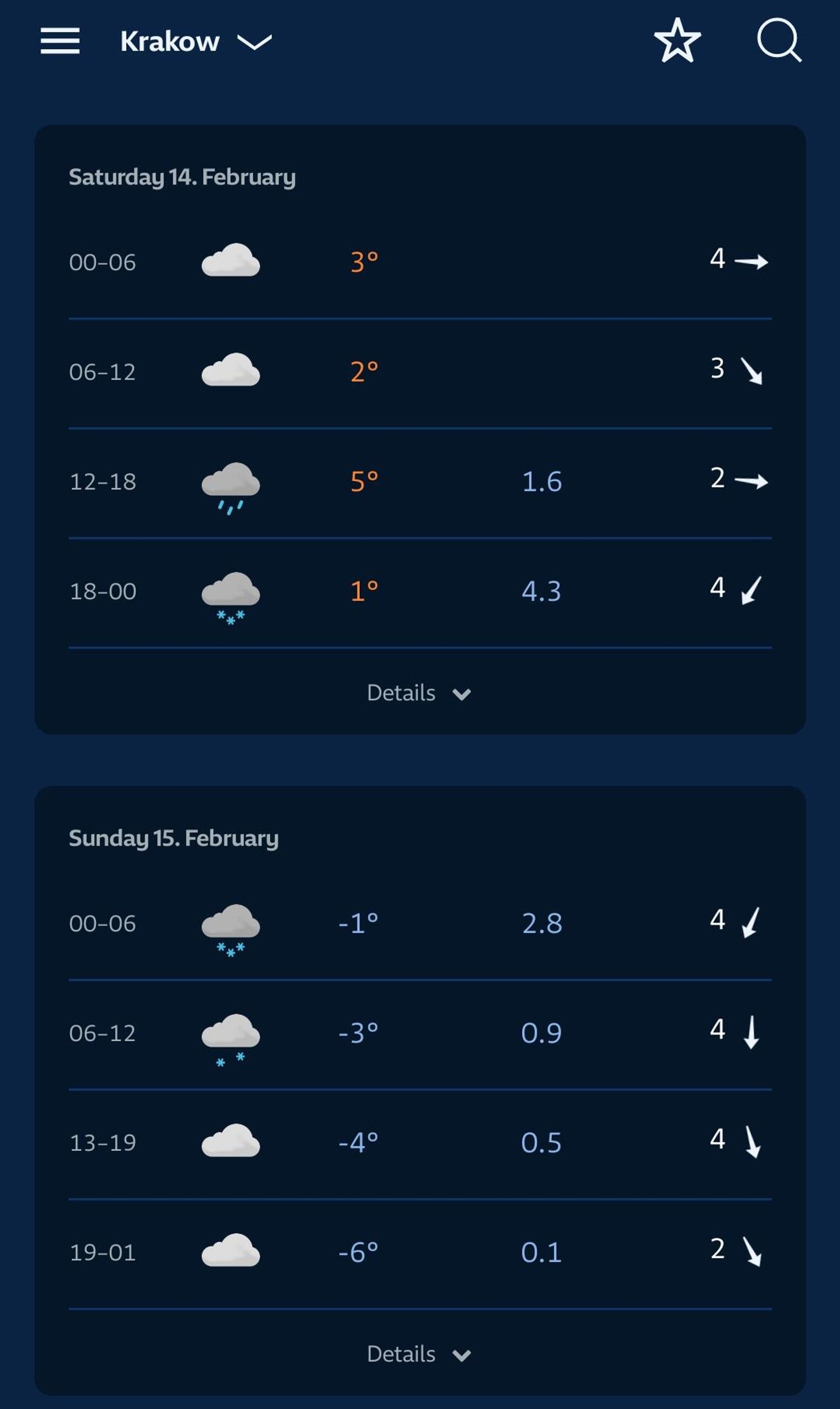Expand Details for Saturday 14. February
840x1409 pixels.
(419, 694)
